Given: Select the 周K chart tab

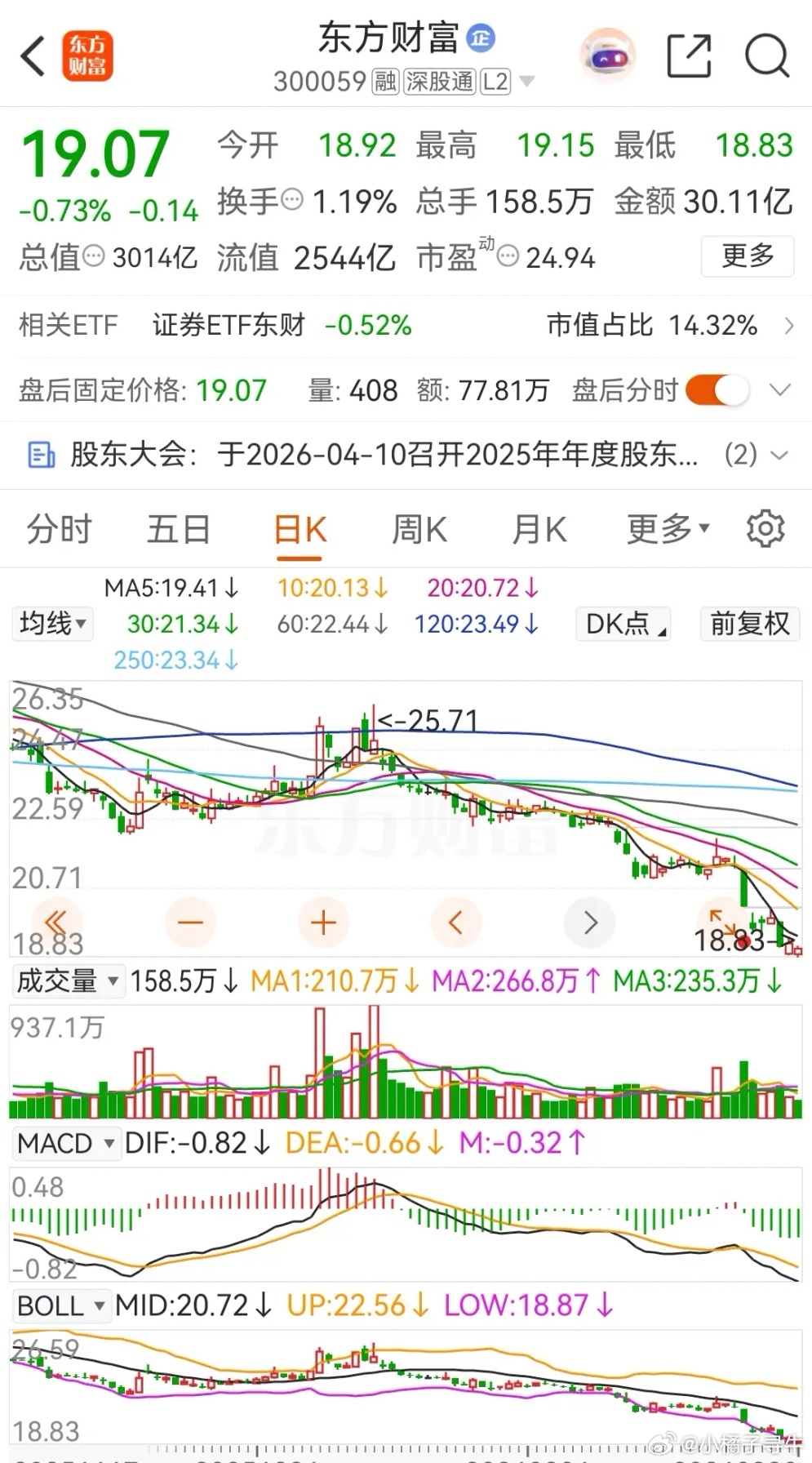Looking at the screenshot, I should (419, 530).
